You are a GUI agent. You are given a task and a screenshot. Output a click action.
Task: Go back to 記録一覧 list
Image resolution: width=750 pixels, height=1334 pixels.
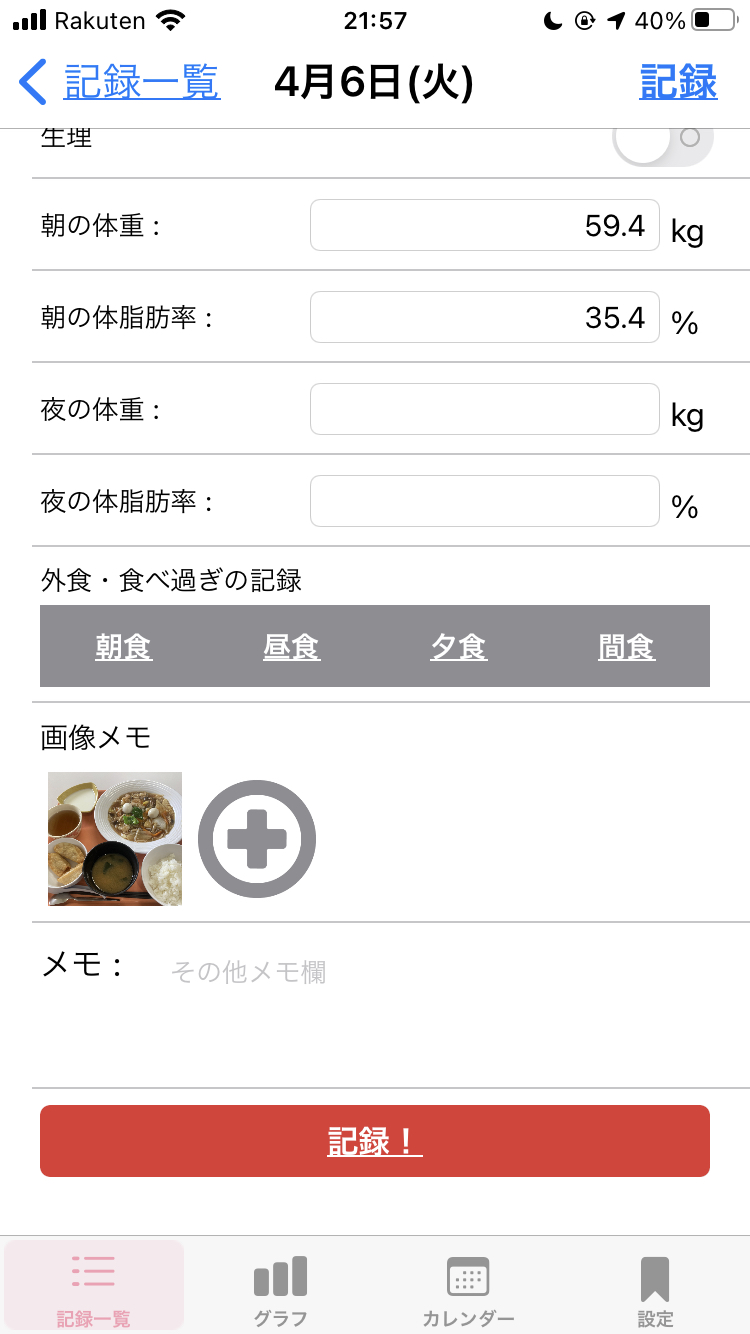point(120,82)
